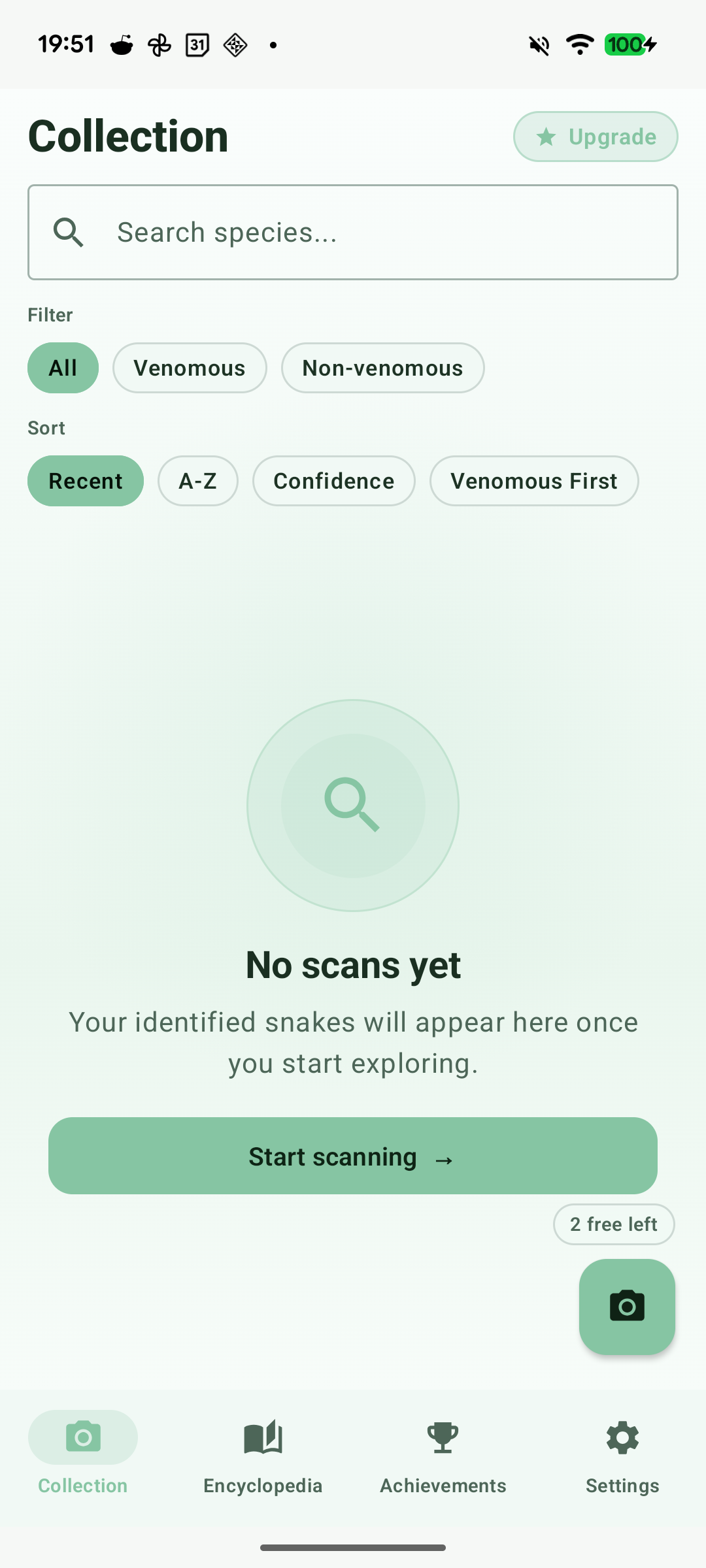Sort collection A-Z

point(197,481)
